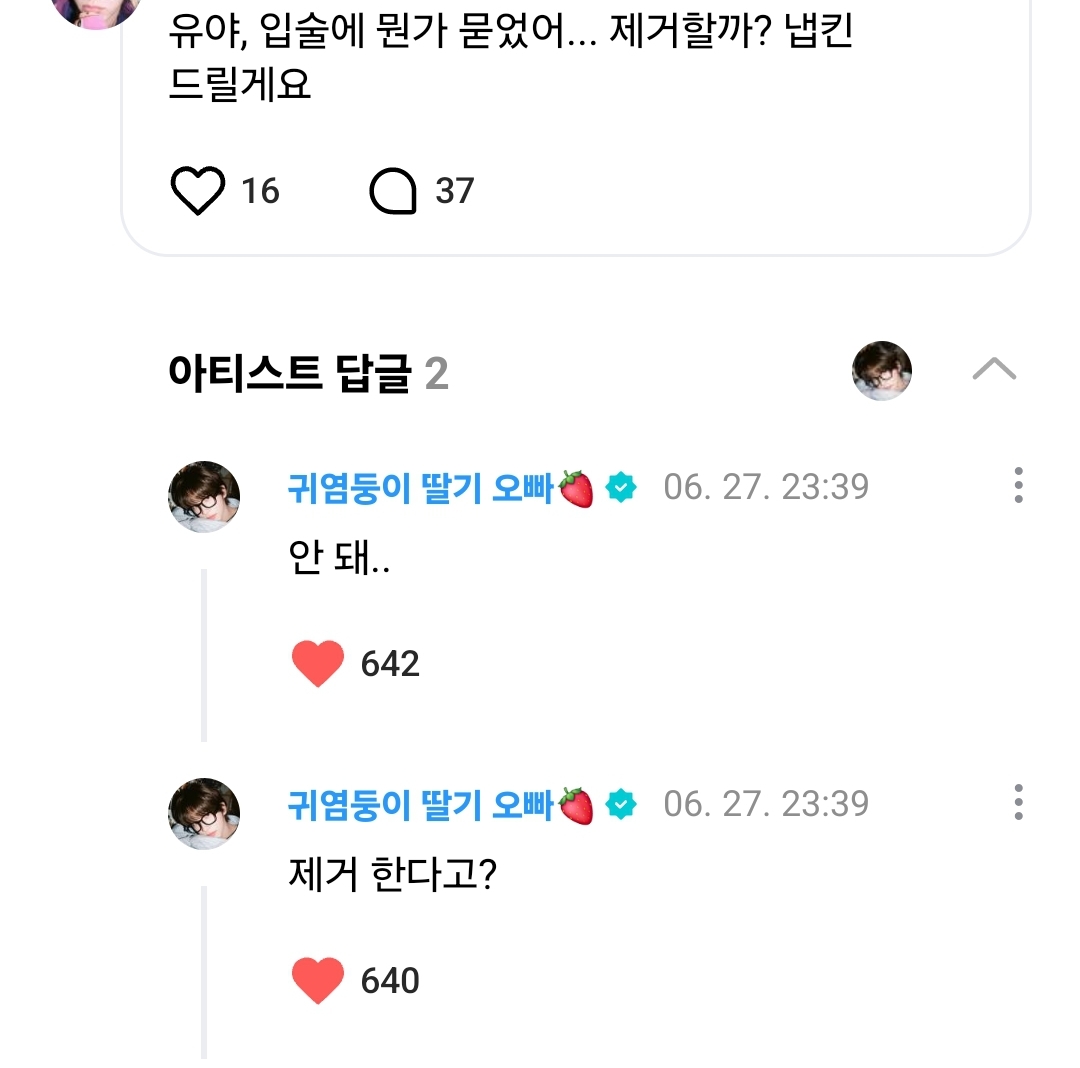Screen dimensions: 1080x1068
Task: Like the fan post with 16 likes
Action: point(198,190)
